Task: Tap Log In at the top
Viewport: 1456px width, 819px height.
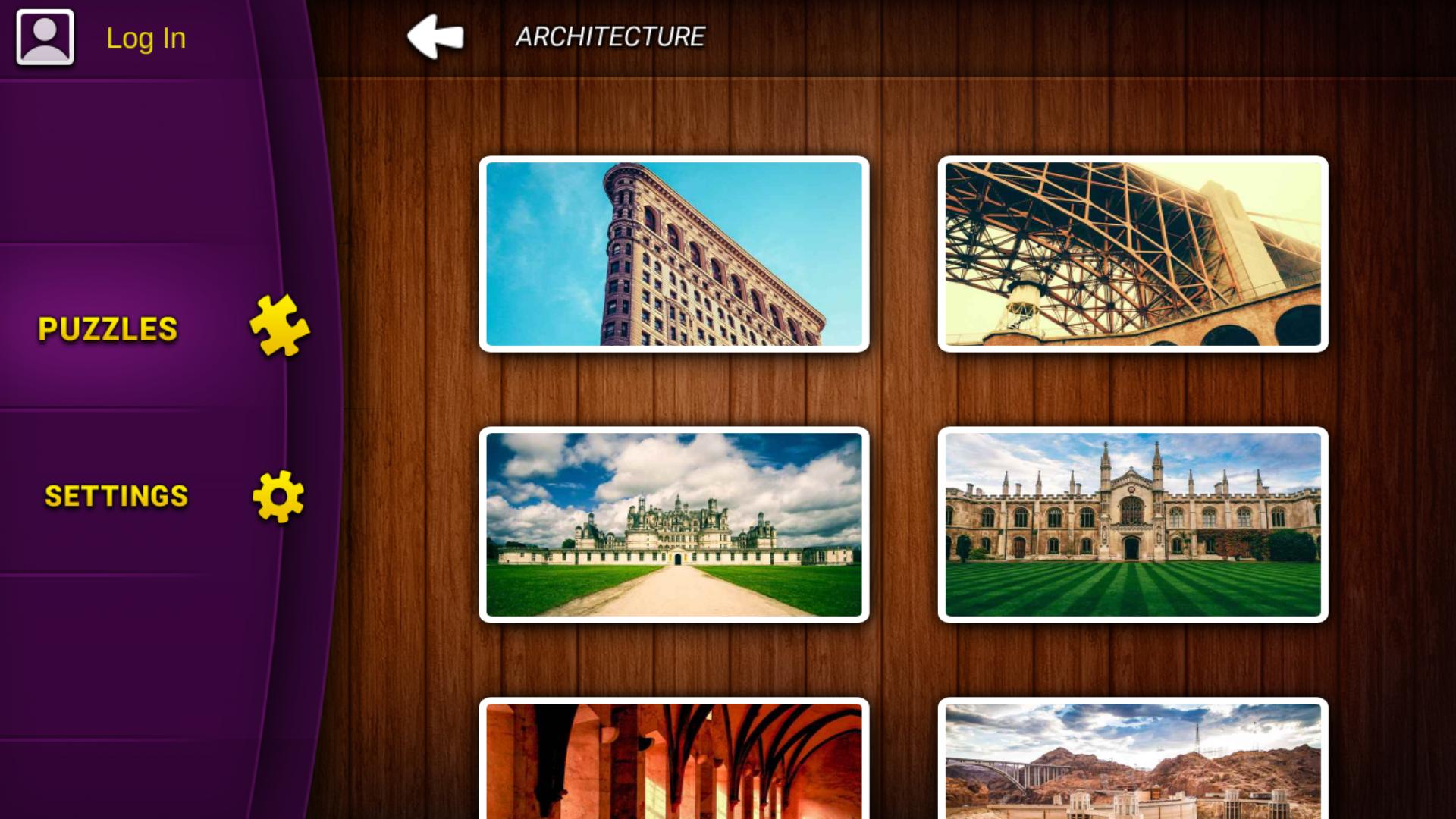Action: point(146,38)
